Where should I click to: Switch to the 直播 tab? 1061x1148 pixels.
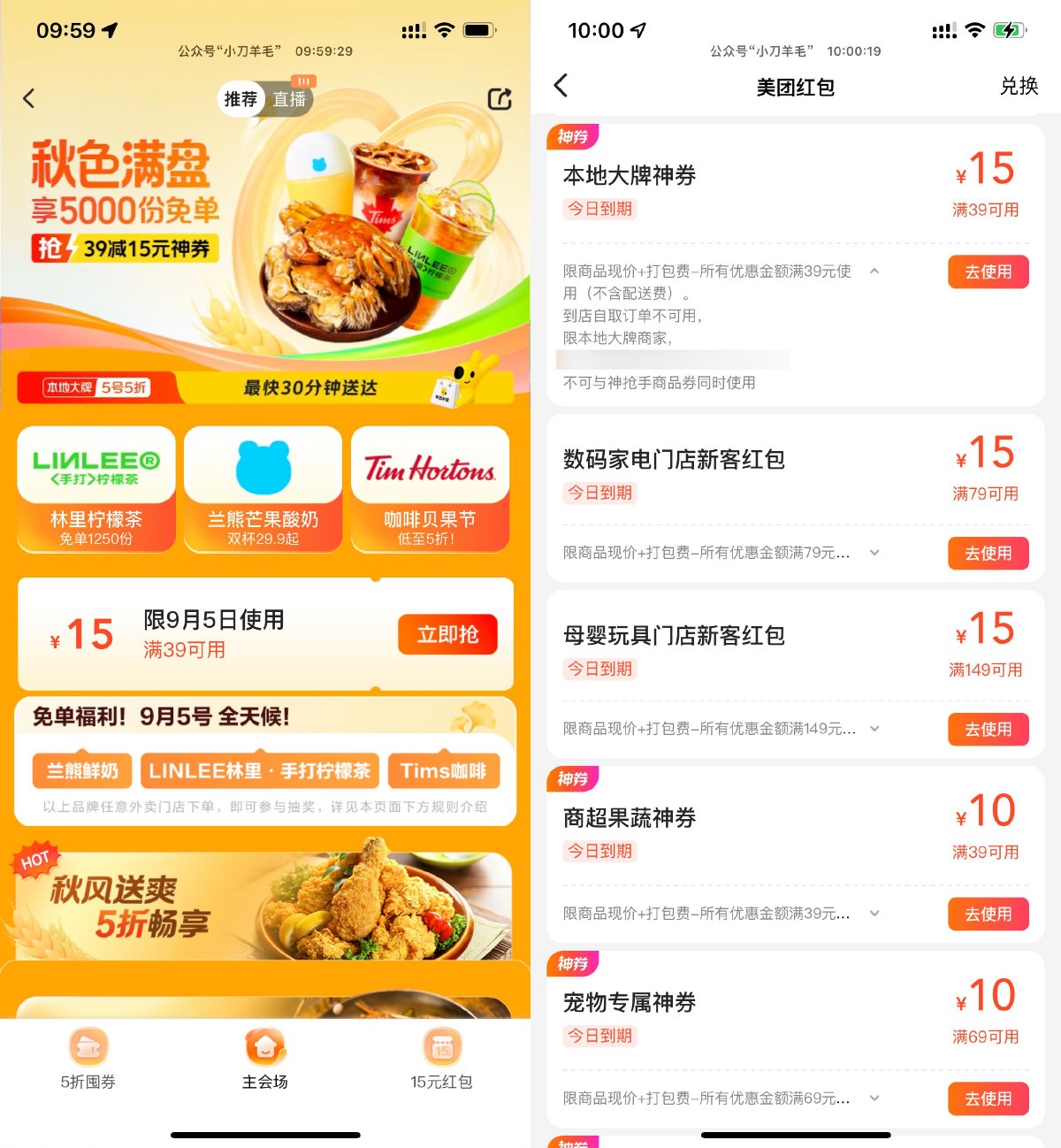click(x=289, y=99)
